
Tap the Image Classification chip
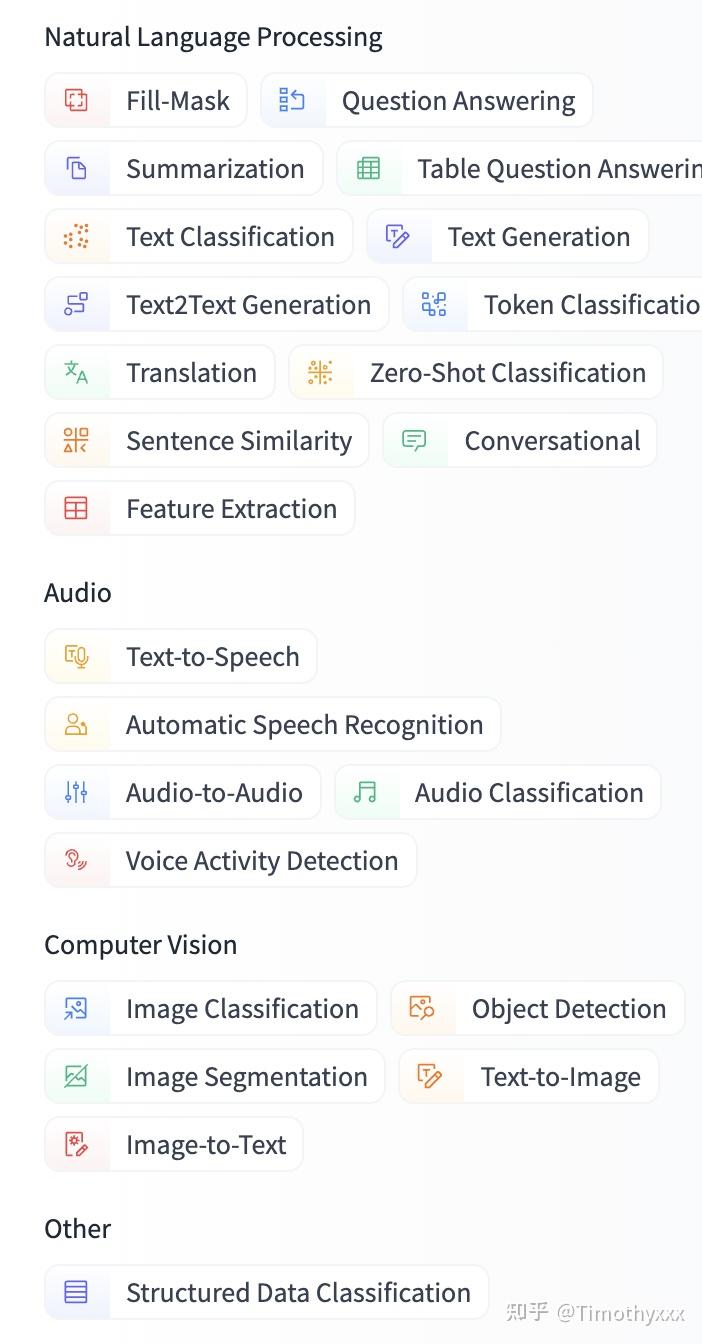coord(211,1009)
